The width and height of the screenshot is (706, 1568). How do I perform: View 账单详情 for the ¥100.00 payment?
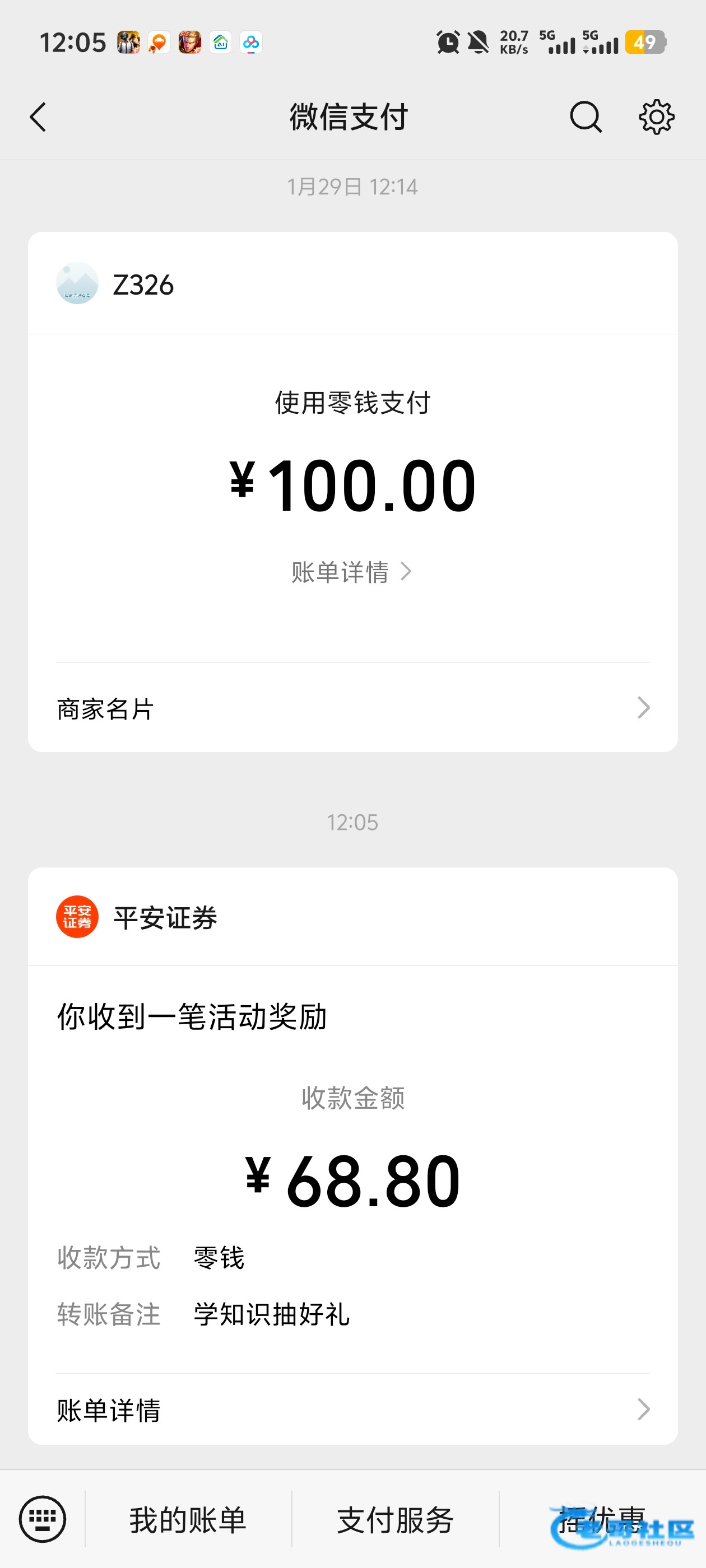pyautogui.click(x=351, y=572)
